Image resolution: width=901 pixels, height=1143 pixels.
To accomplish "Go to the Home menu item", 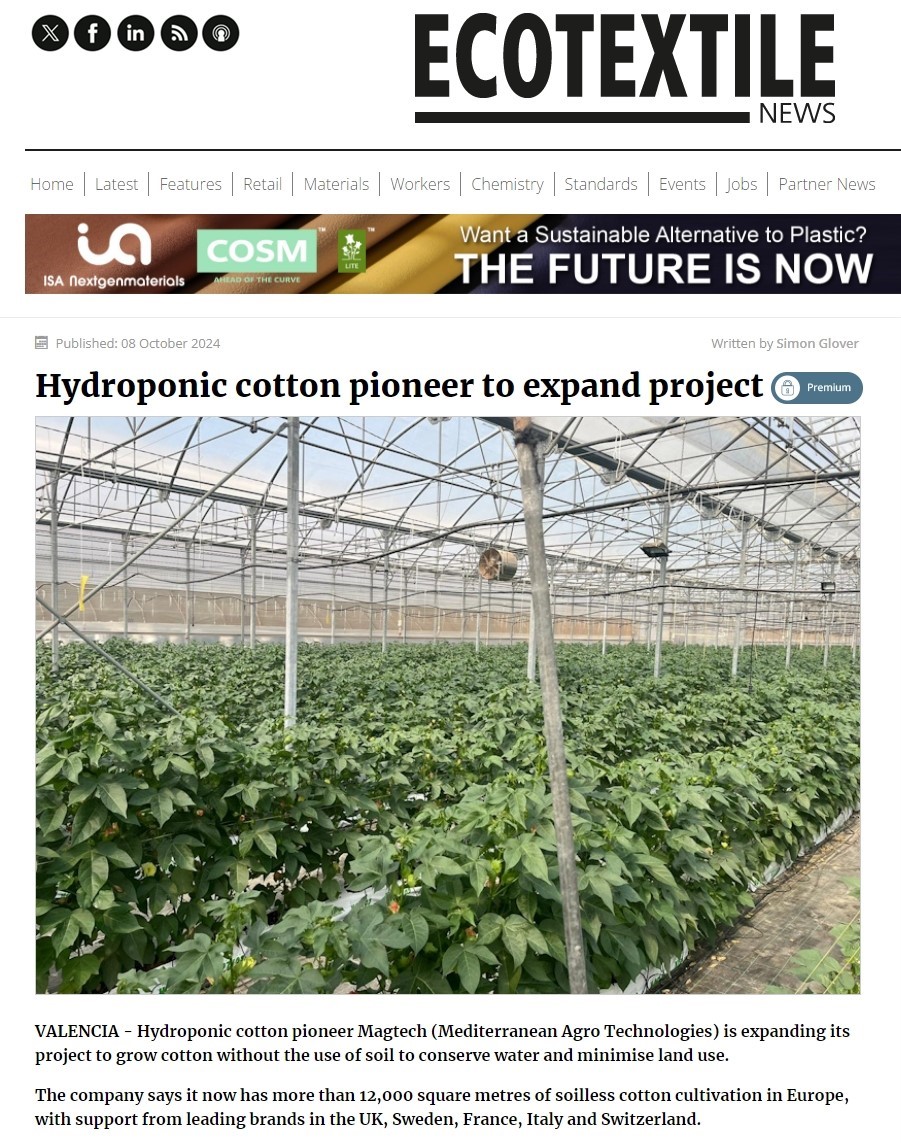I will (x=52, y=184).
